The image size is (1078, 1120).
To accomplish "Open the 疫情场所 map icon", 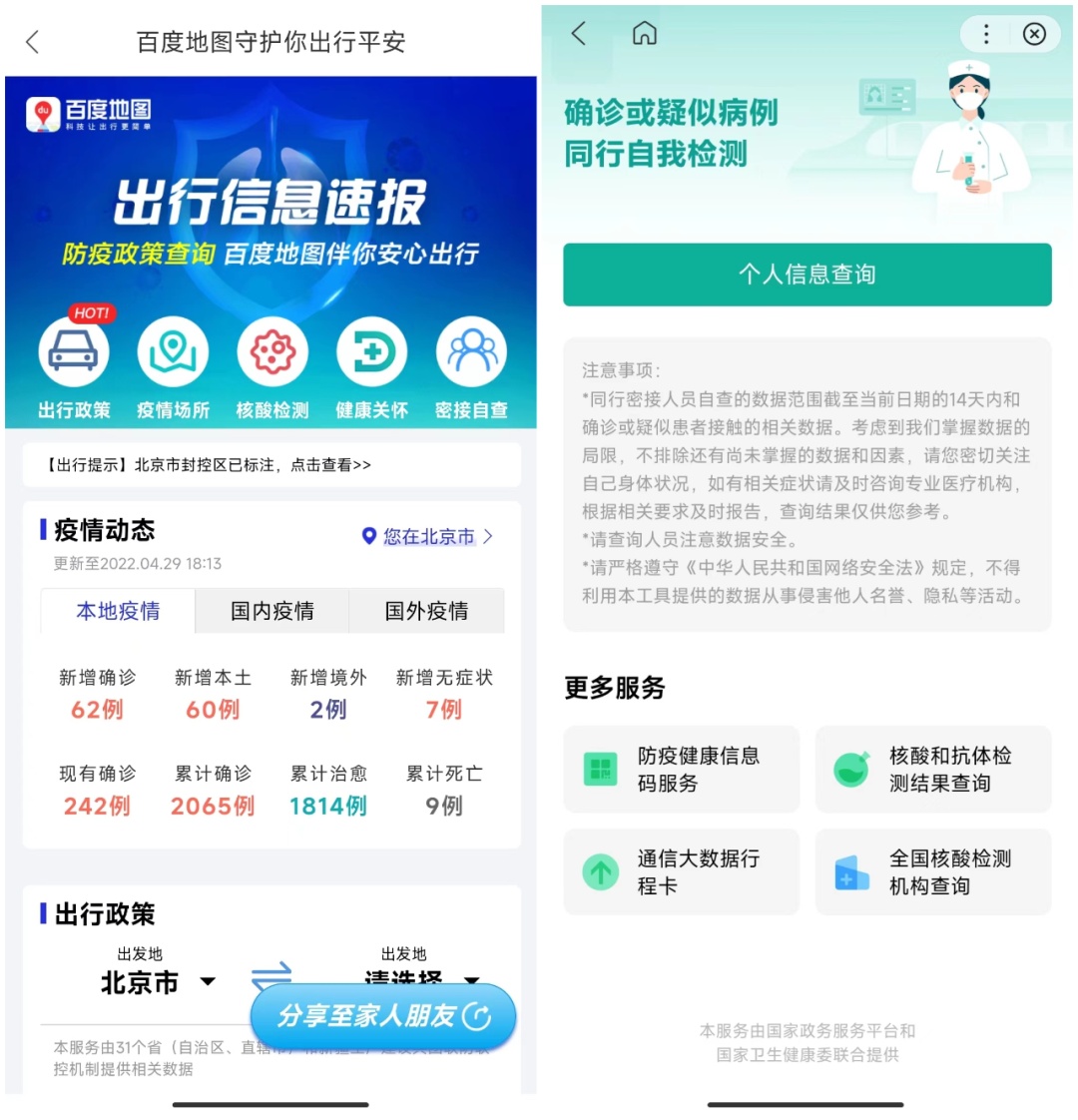I will click(173, 353).
